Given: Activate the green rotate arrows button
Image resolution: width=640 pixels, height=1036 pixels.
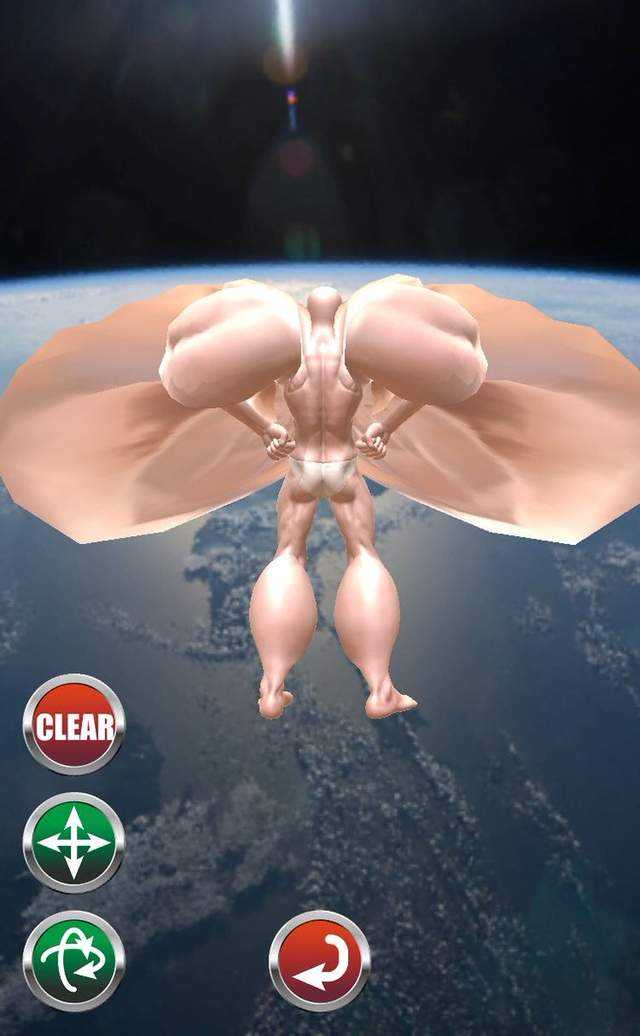Looking at the screenshot, I should point(74,960).
